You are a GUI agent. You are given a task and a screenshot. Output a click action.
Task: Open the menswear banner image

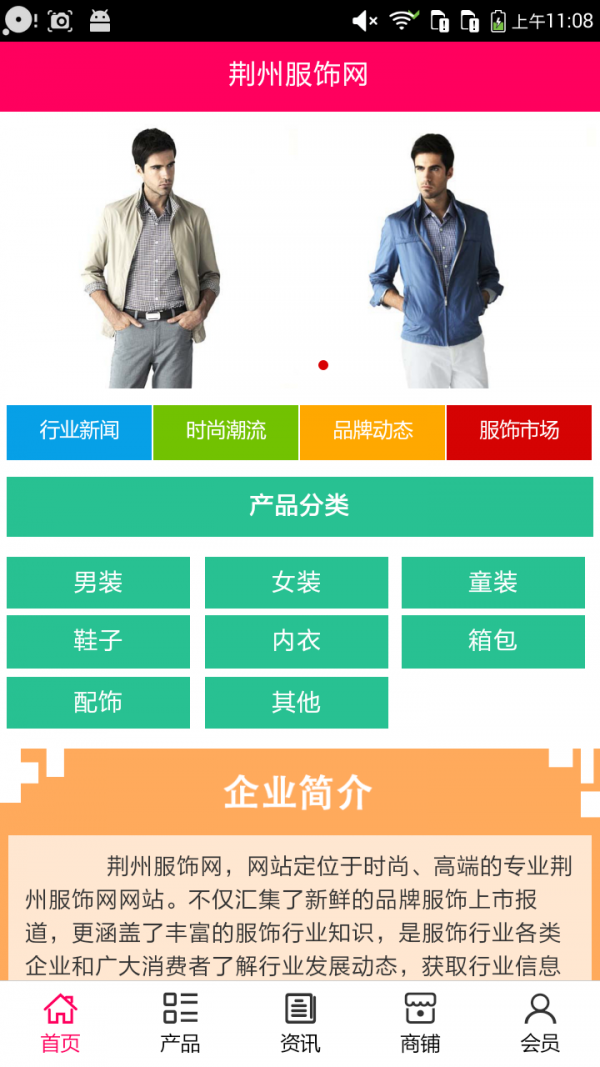pyautogui.click(x=300, y=255)
